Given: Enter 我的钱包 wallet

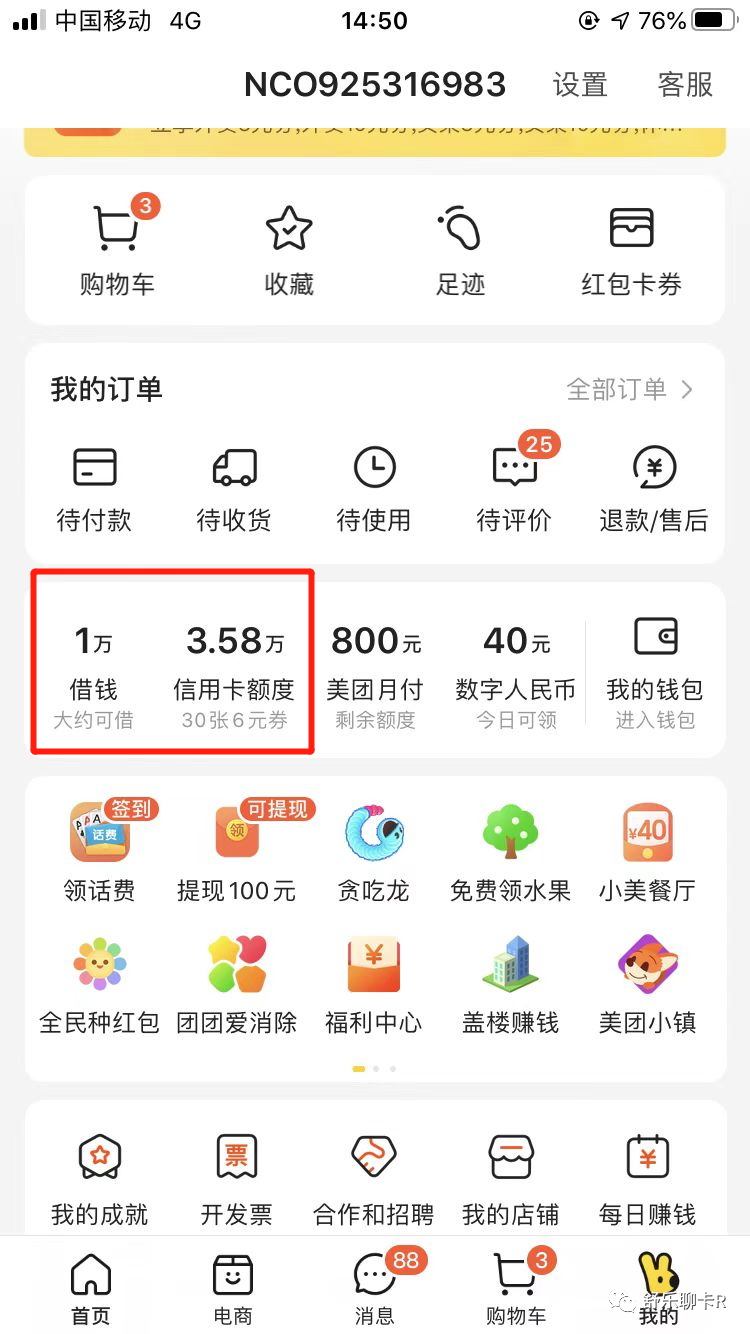Looking at the screenshot, I should tap(655, 670).
